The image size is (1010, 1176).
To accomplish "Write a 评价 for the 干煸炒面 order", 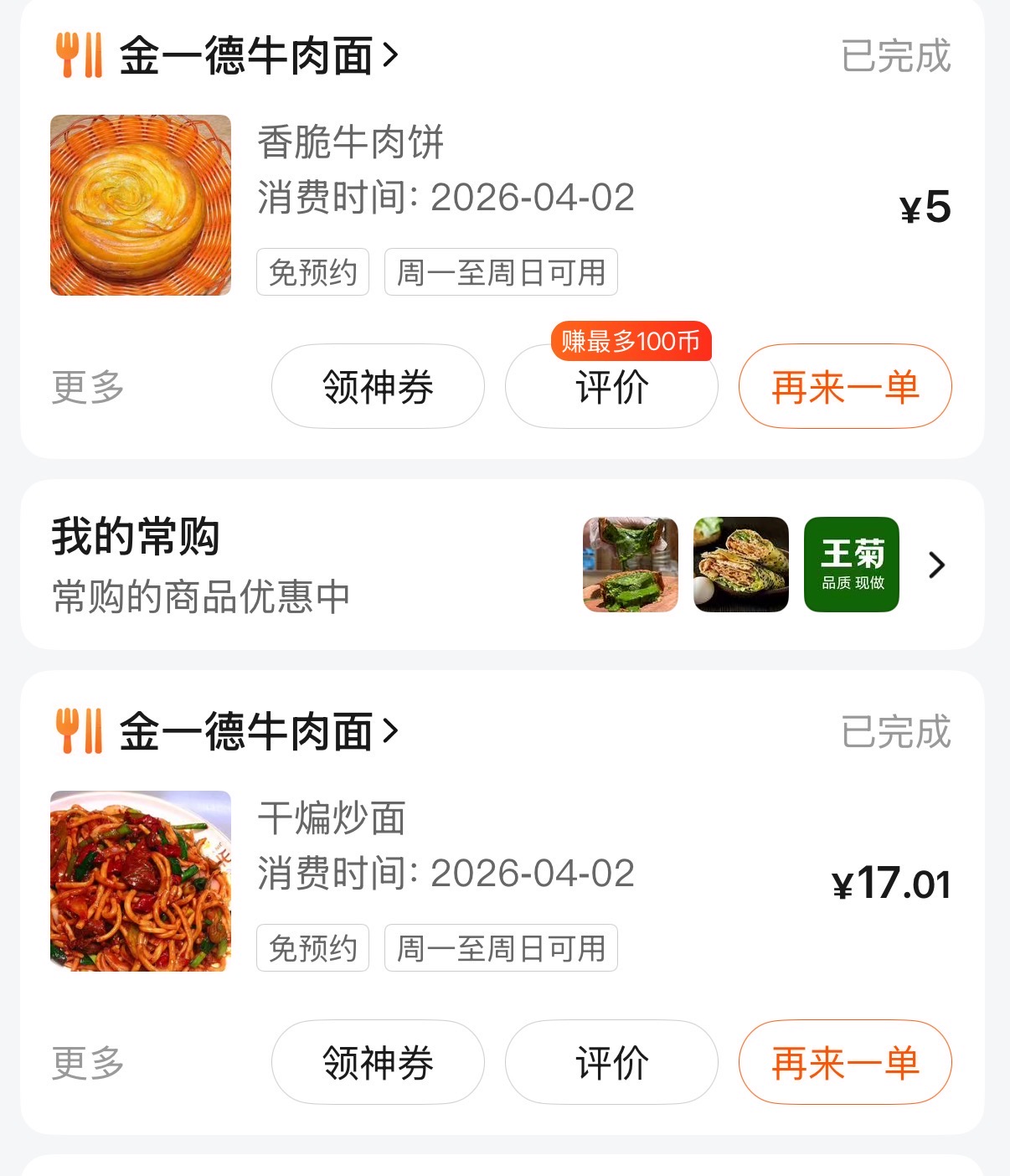I will pyautogui.click(x=611, y=1063).
